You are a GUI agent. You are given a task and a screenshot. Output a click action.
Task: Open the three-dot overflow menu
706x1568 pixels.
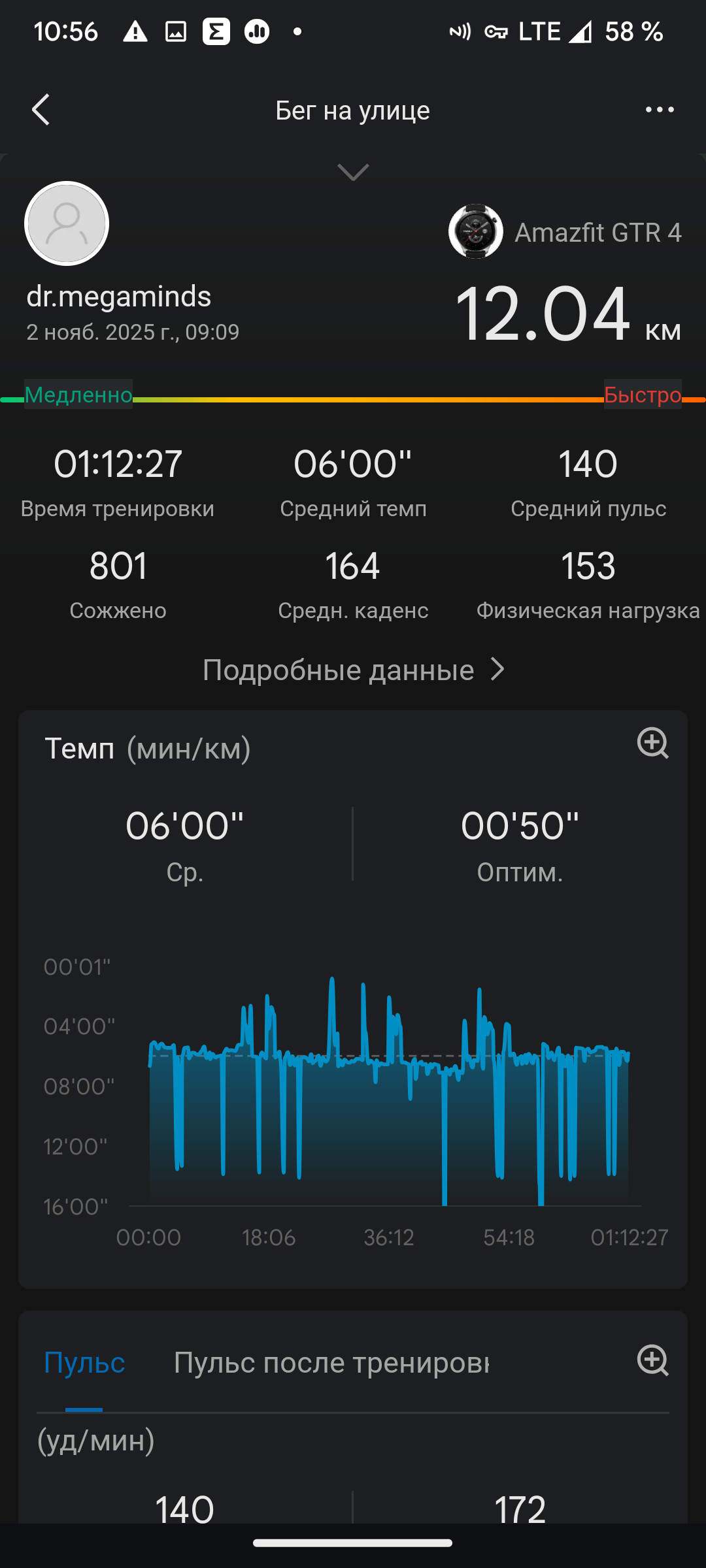[660, 109]
